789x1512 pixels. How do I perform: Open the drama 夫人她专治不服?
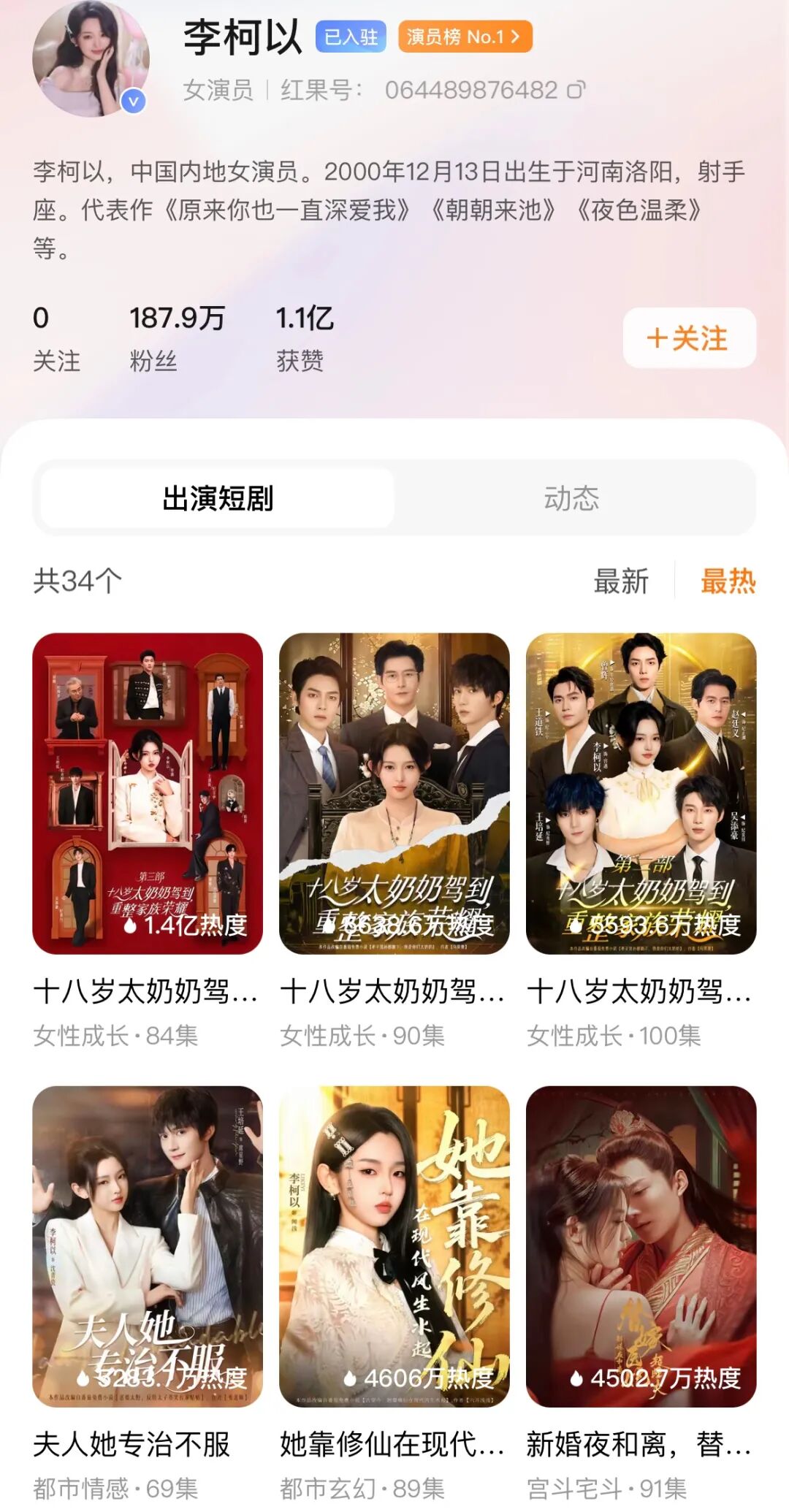[148, 1246]
